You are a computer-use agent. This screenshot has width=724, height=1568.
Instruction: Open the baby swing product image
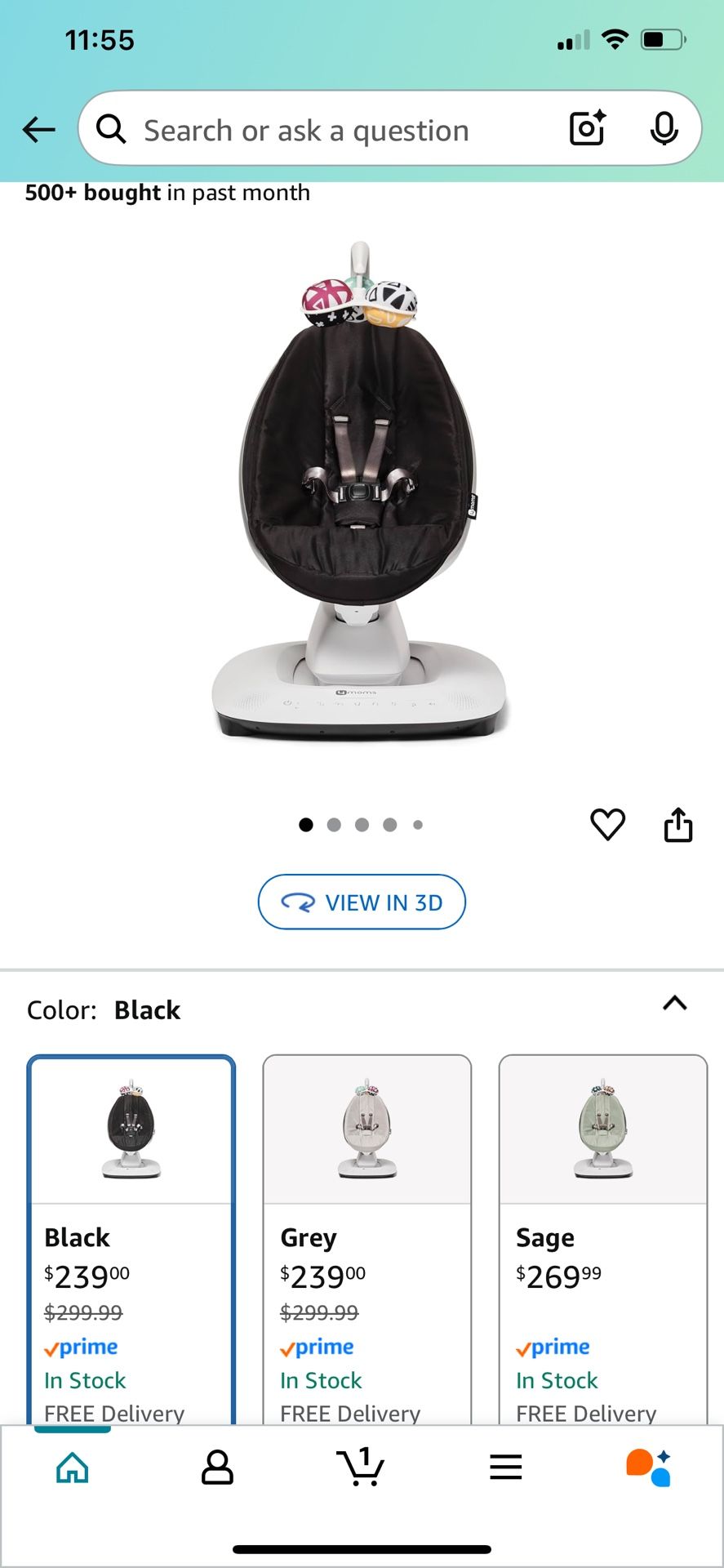click(x=361, y=490)
